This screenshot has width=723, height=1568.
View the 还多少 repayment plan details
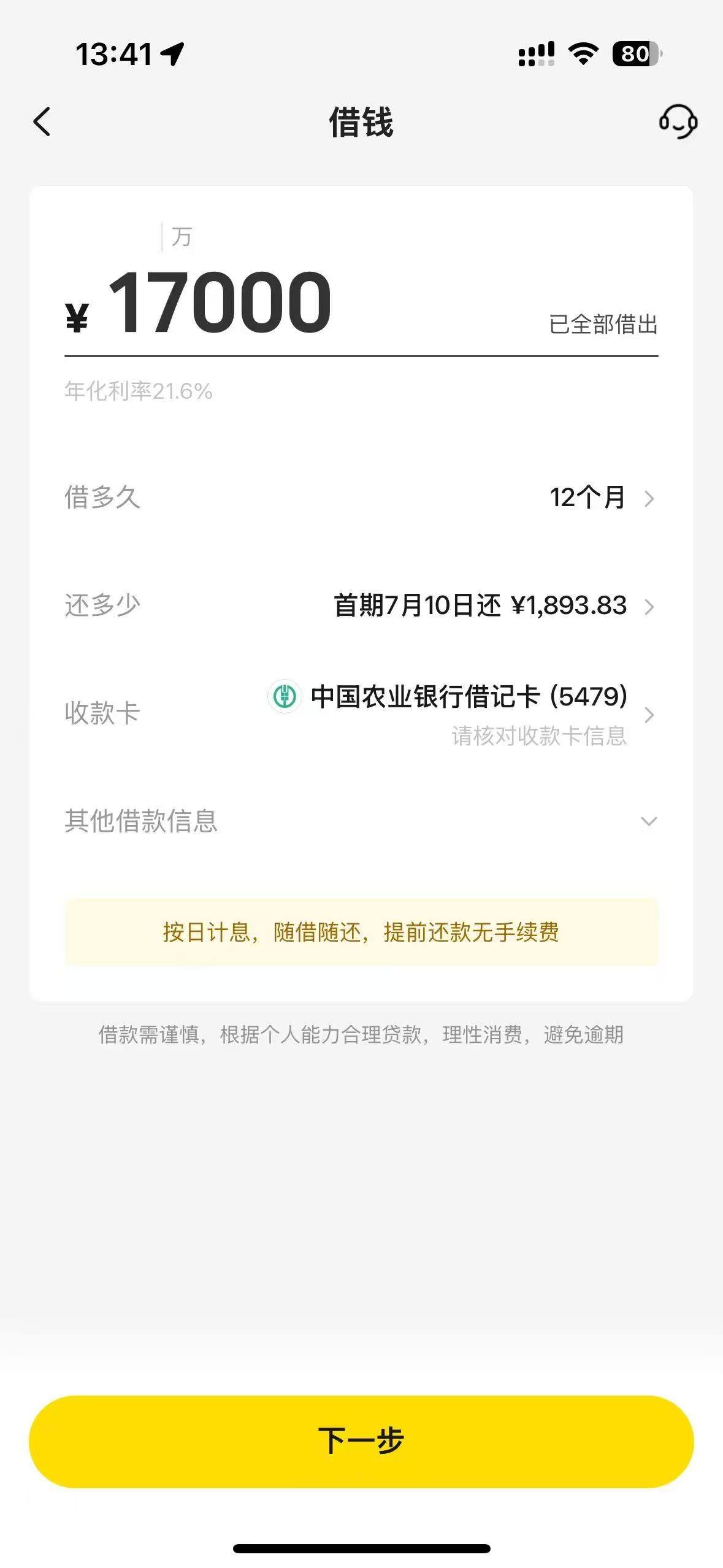point(361,605)
